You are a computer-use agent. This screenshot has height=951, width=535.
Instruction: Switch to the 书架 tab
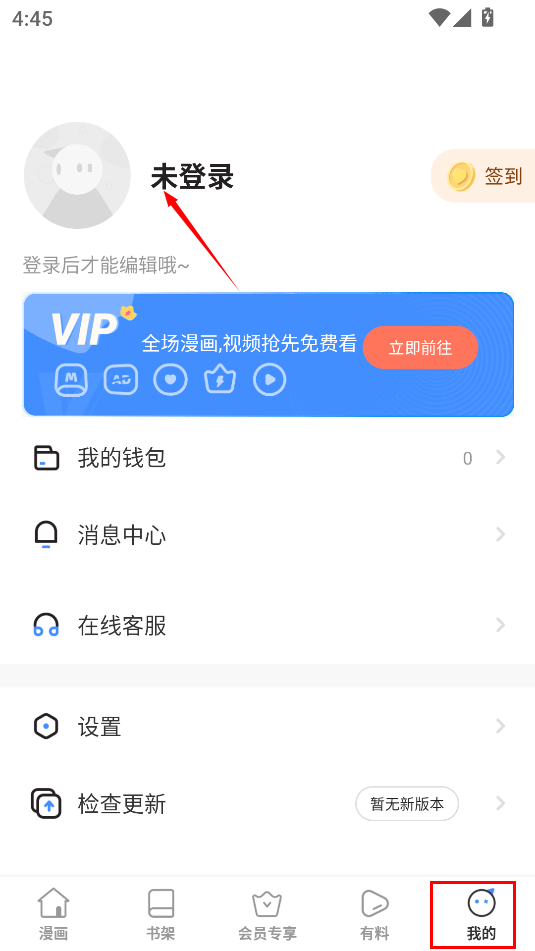click(x=161, y=915)
